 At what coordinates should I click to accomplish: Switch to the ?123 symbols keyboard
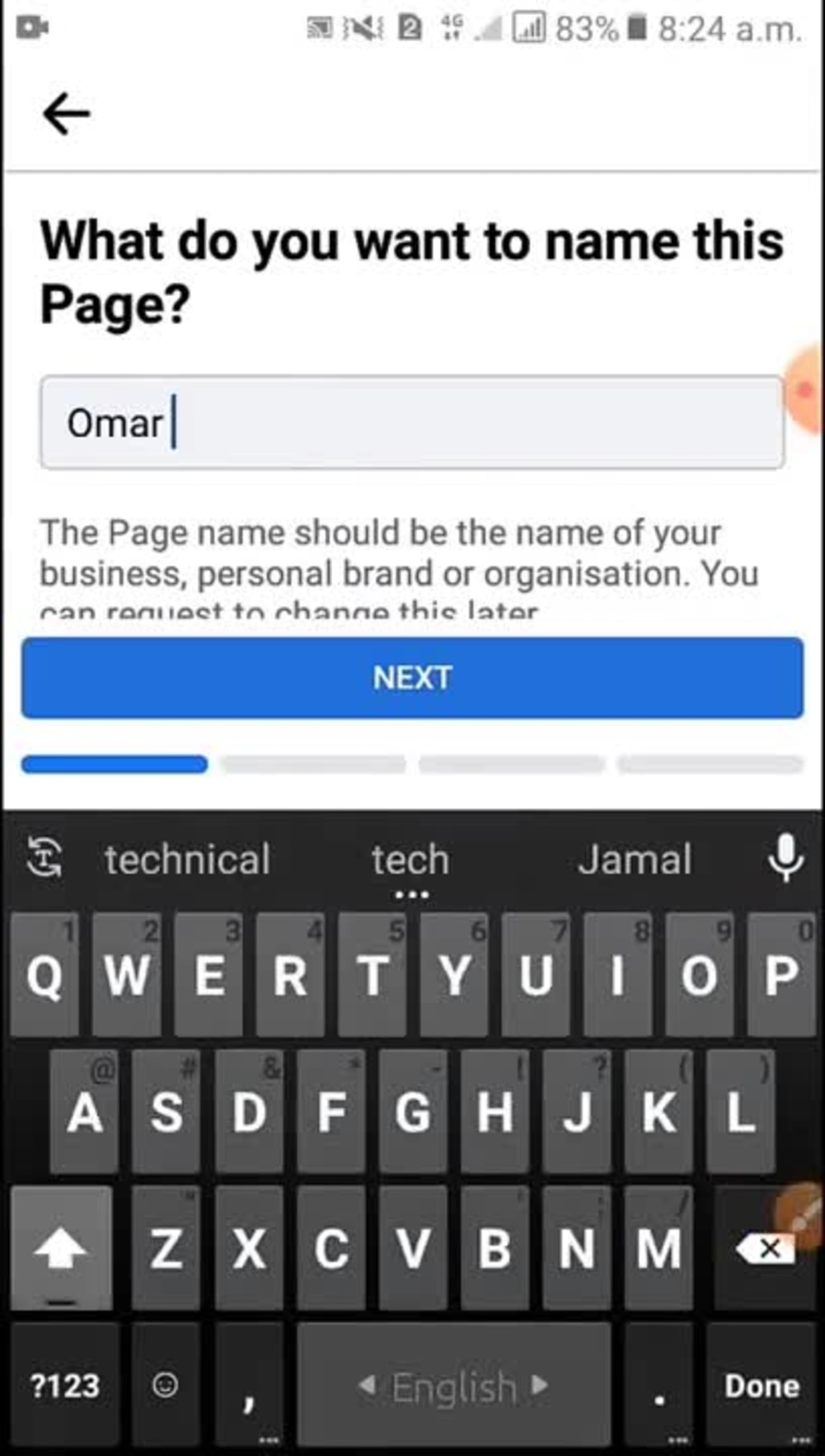tap(64, 1385)
